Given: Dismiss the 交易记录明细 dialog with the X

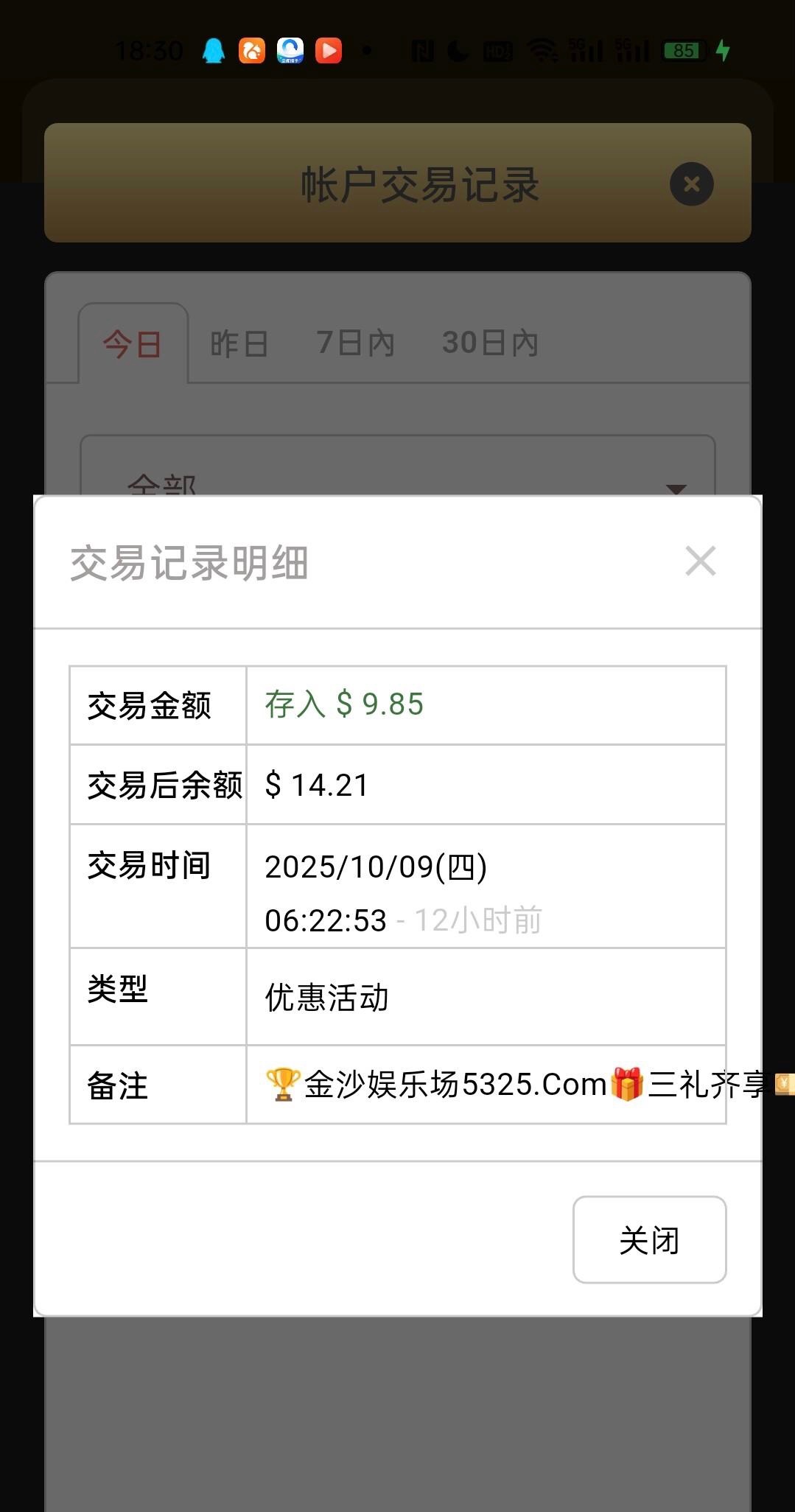Looking at the screenshot, I should coord(700,561).
